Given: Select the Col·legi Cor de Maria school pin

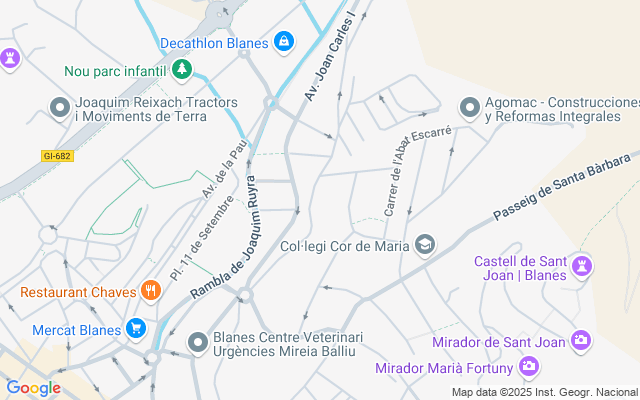Looking at the screenshot, I should (426, 245).
